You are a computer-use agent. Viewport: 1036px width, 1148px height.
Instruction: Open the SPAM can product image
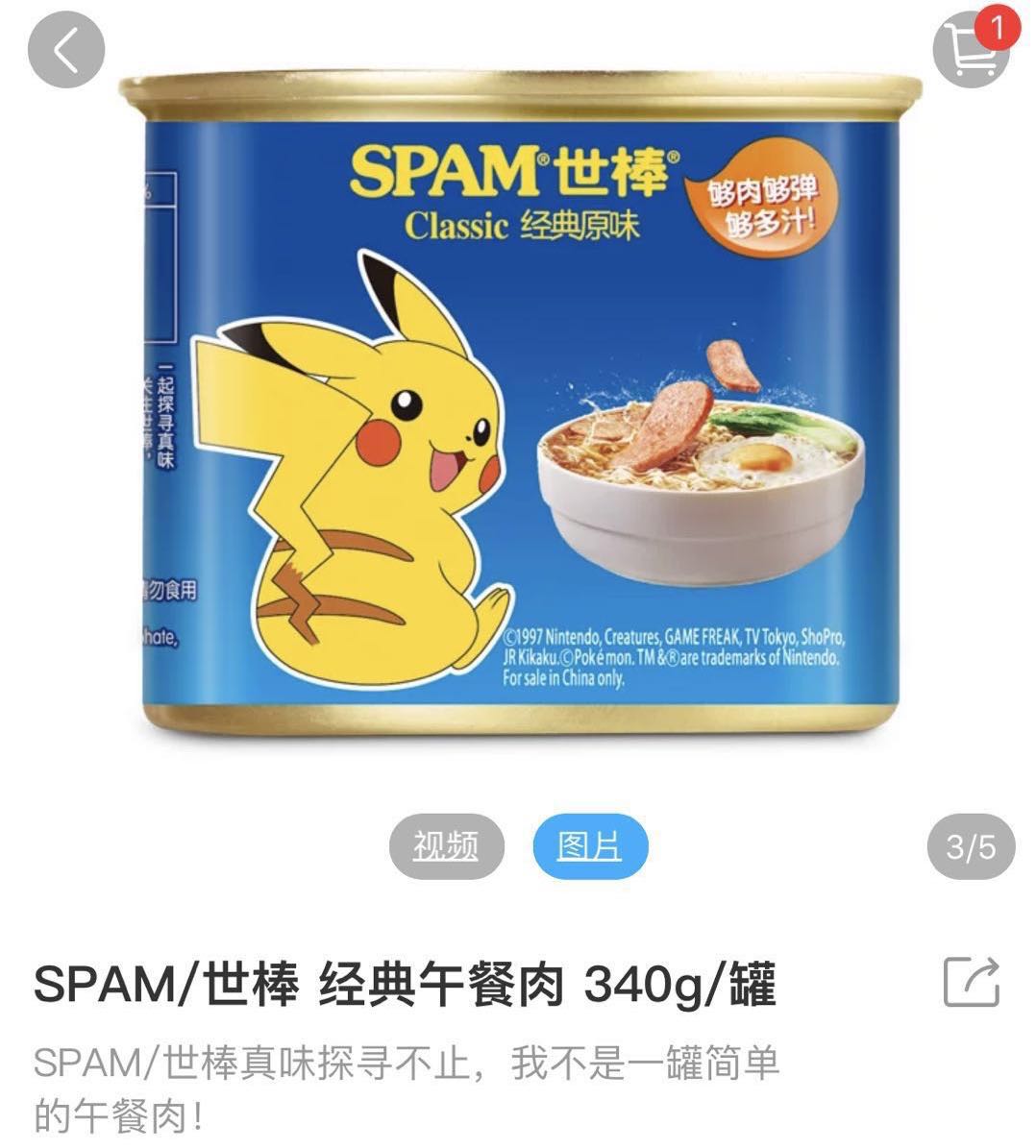[x=519, y=403]
